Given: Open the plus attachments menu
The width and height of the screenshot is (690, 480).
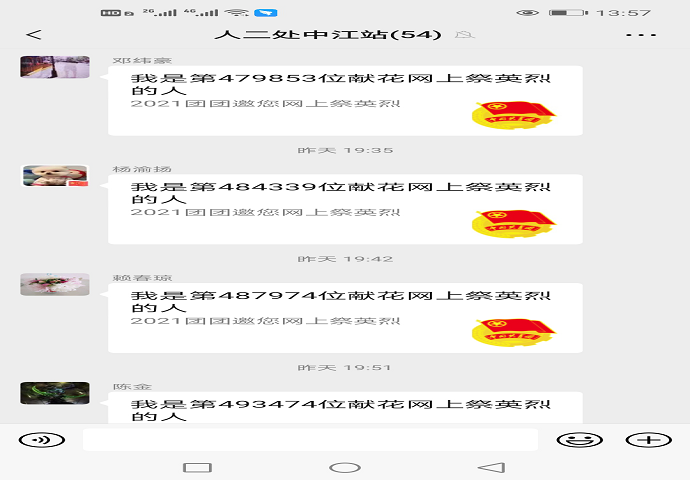Looking at the screenshot, I should (648, 440).
